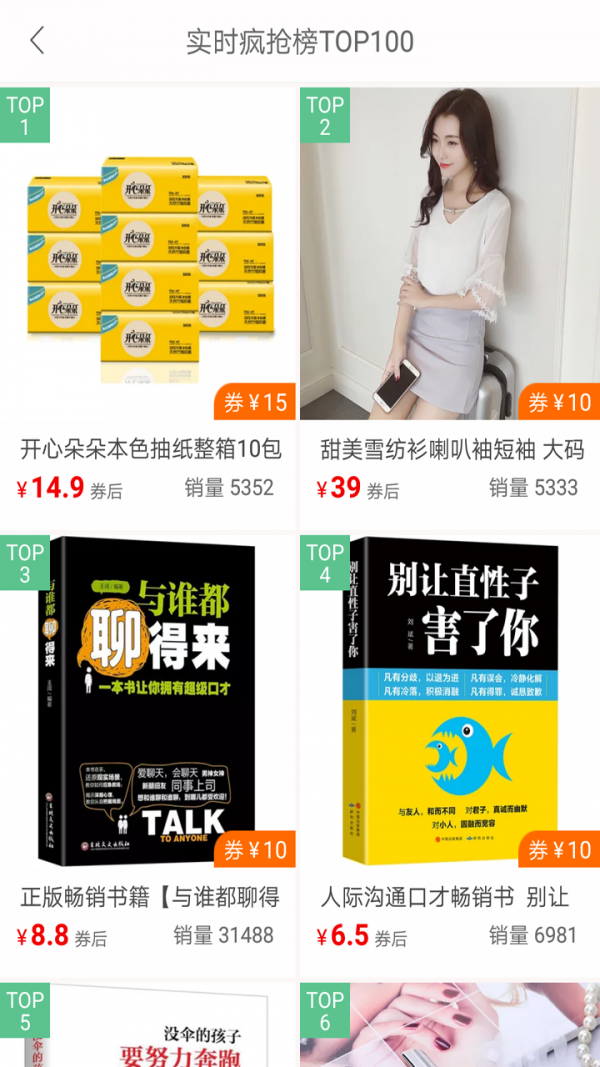Open TOP 5 book 没伞的孩子要努力奔跑
Image resolution: width=600 pixels, height=1067 pixels.
[x=148, y=1028]
